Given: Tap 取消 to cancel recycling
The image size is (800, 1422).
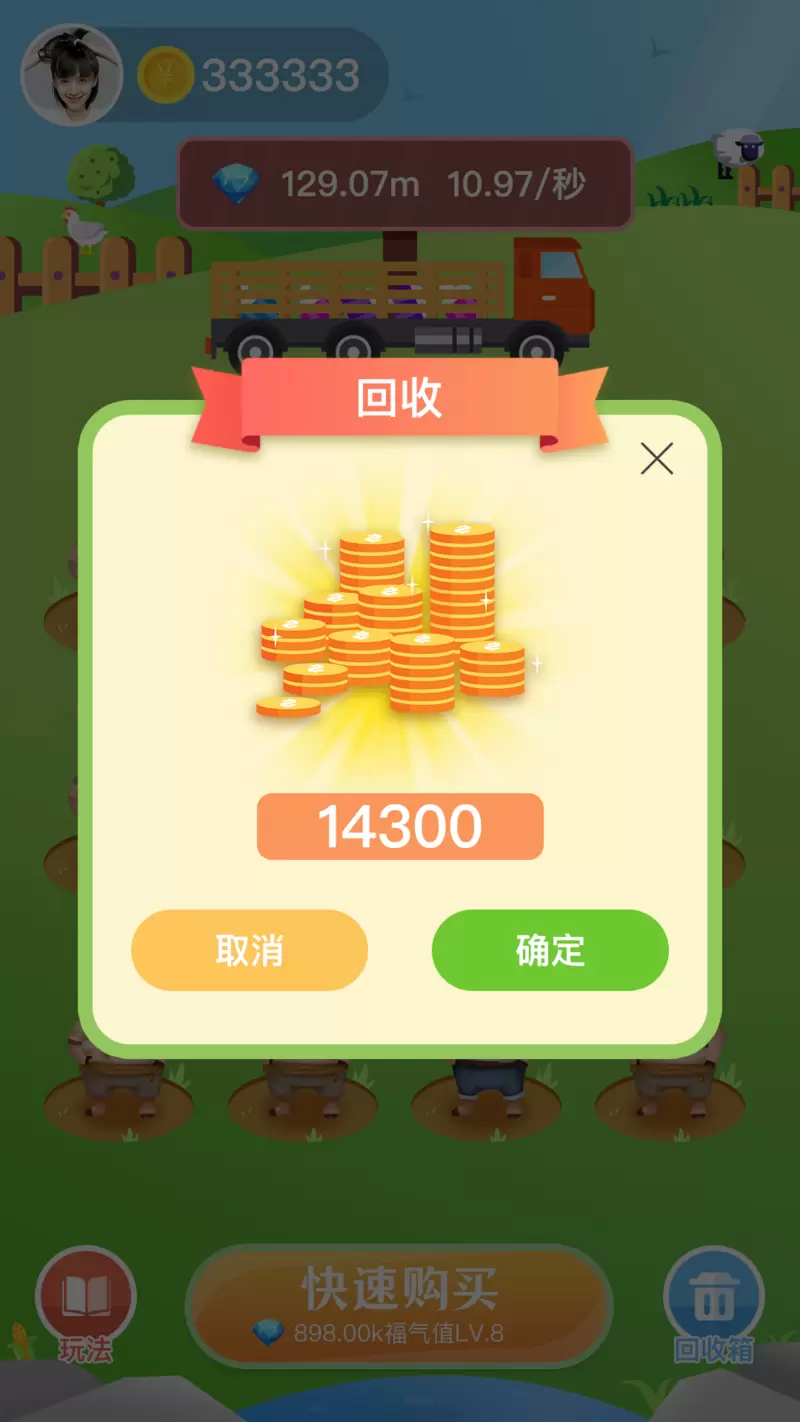Looking at the screenshot, I should [x=249, y=950].
